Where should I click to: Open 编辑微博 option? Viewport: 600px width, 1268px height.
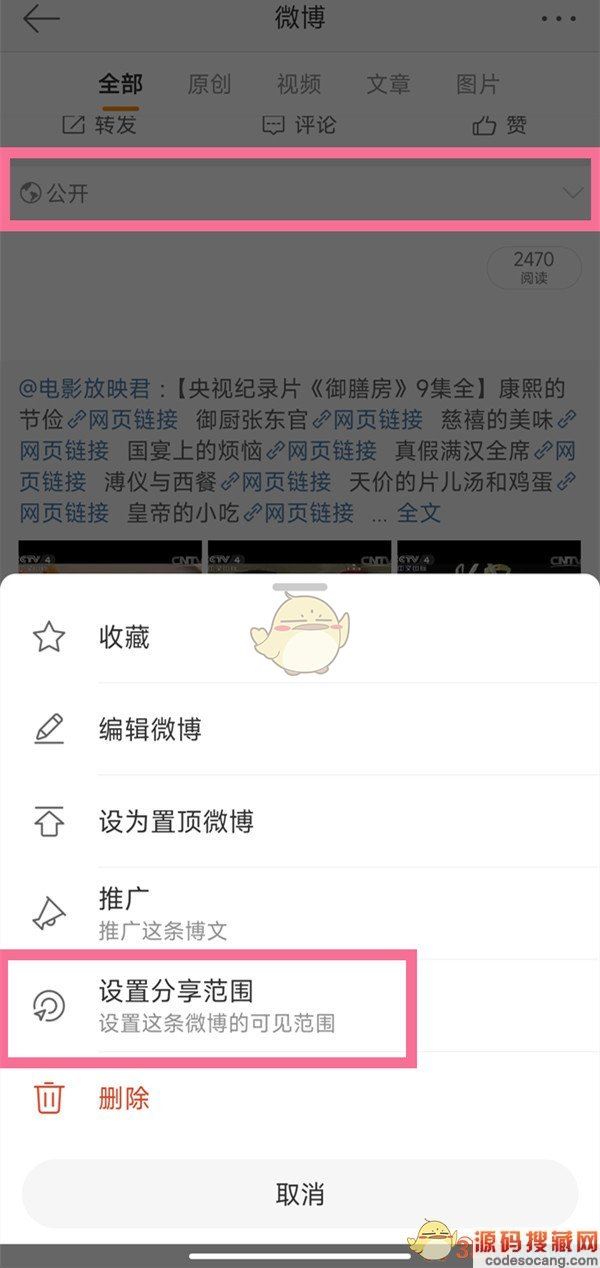[150, 729]
